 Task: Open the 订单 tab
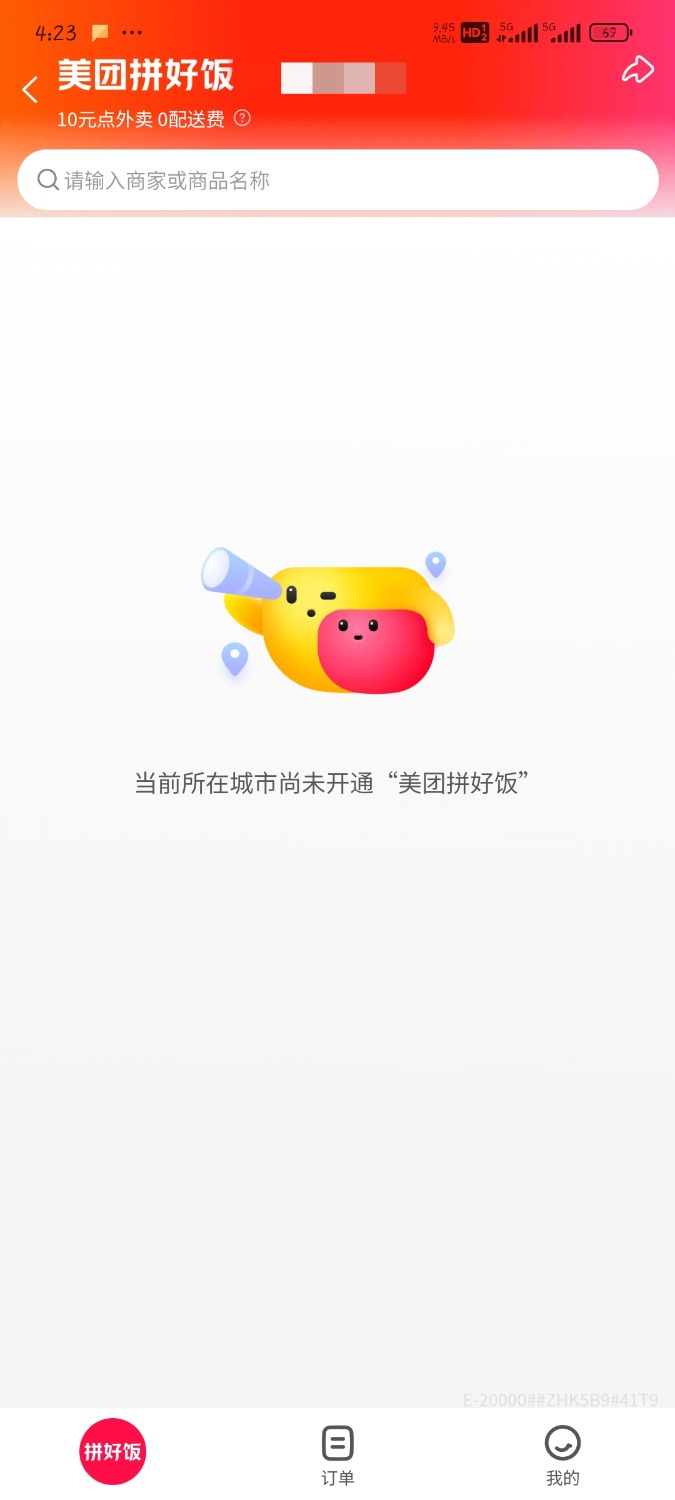(338, 1455)
